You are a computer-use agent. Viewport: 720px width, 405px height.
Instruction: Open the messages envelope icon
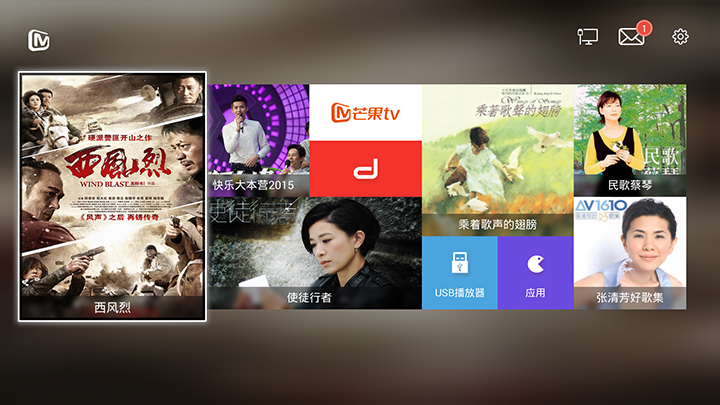632,37
